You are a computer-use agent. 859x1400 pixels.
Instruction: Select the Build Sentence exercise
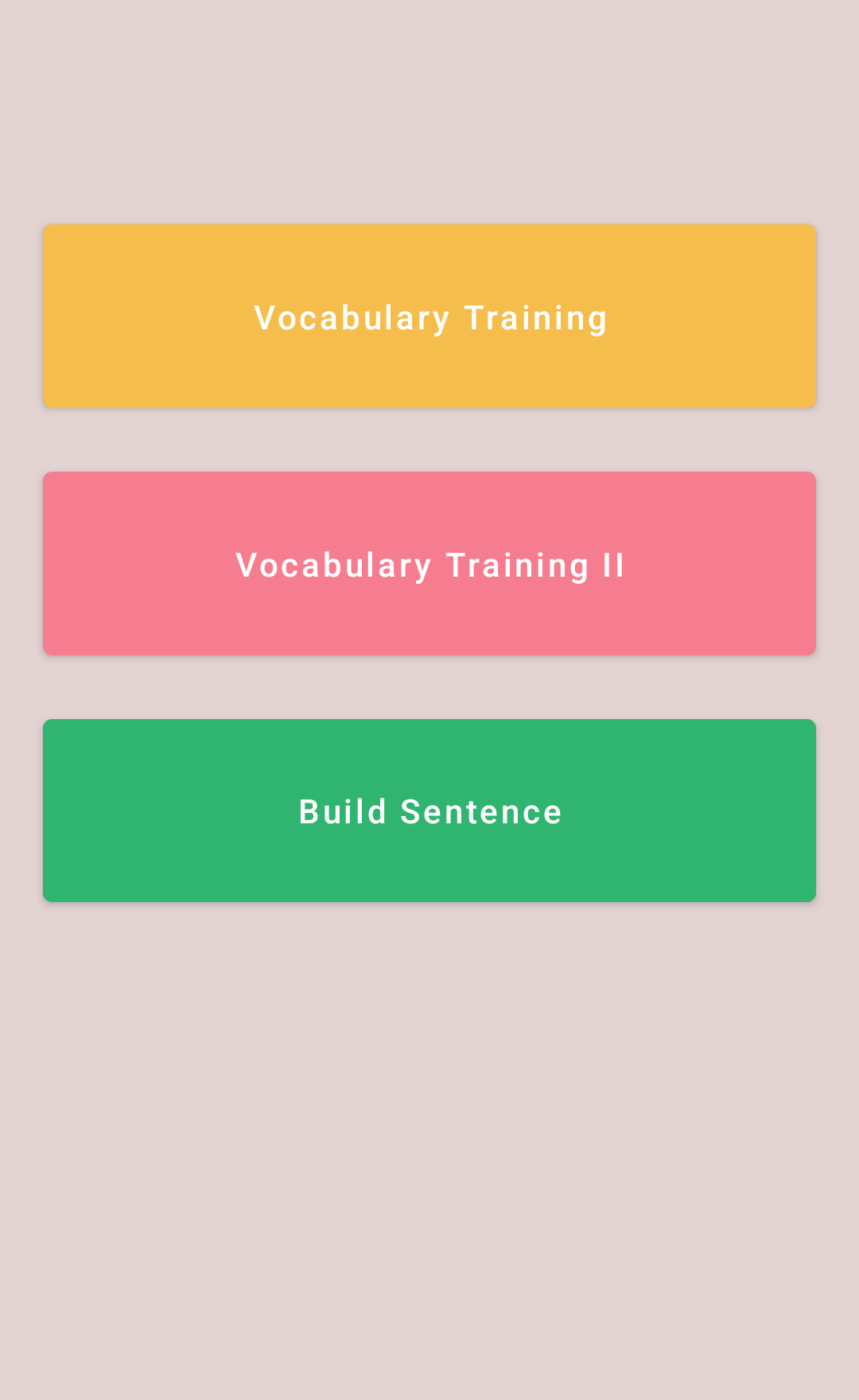[x=429, y=811]
